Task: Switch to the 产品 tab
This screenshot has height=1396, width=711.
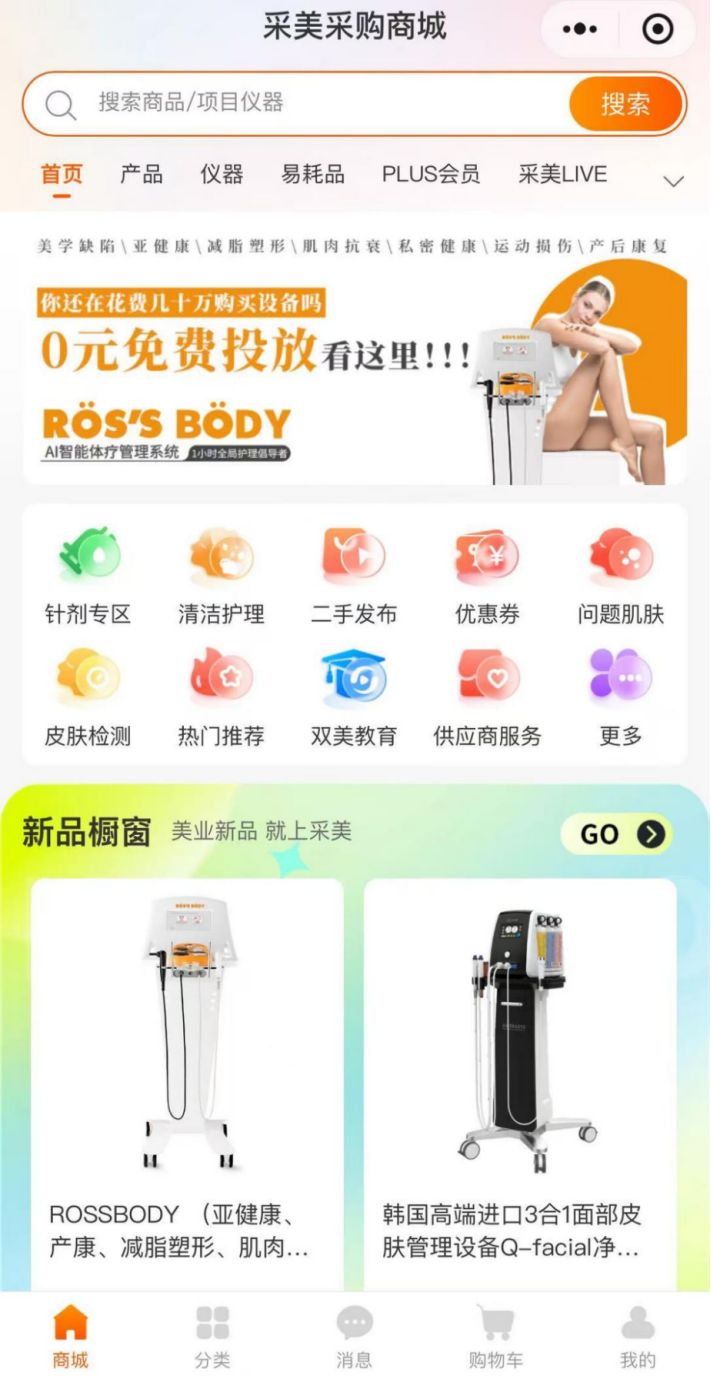Action: (x=141, y=174)
